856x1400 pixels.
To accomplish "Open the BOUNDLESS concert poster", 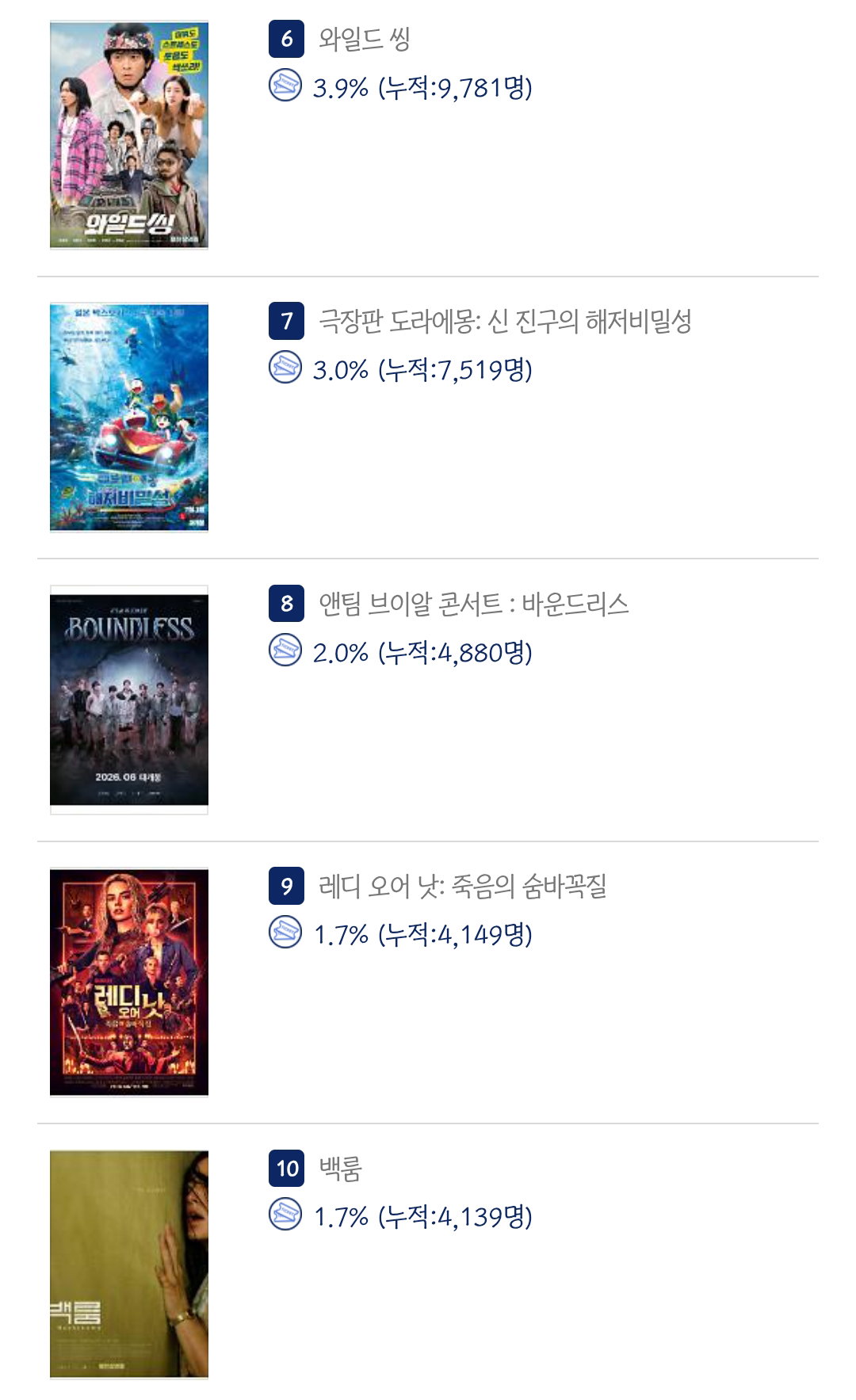I will tap(128, 700).
